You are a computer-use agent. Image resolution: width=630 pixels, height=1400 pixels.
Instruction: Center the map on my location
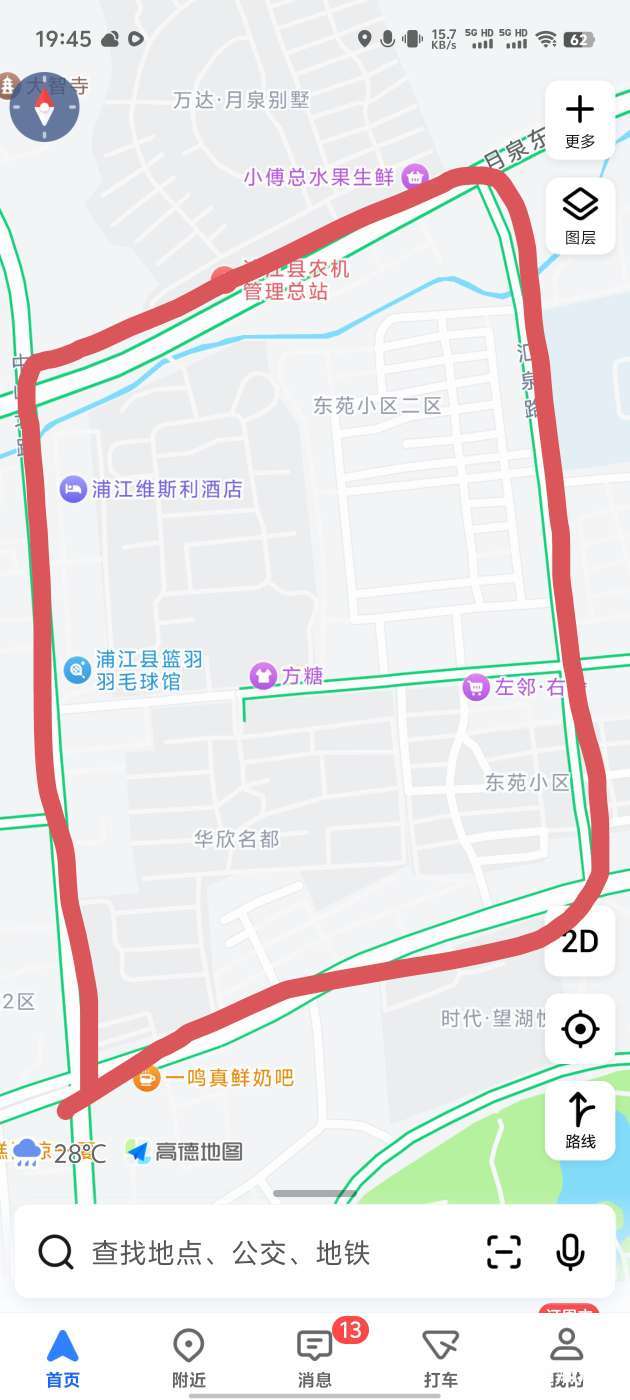(x=580, y=1028)
